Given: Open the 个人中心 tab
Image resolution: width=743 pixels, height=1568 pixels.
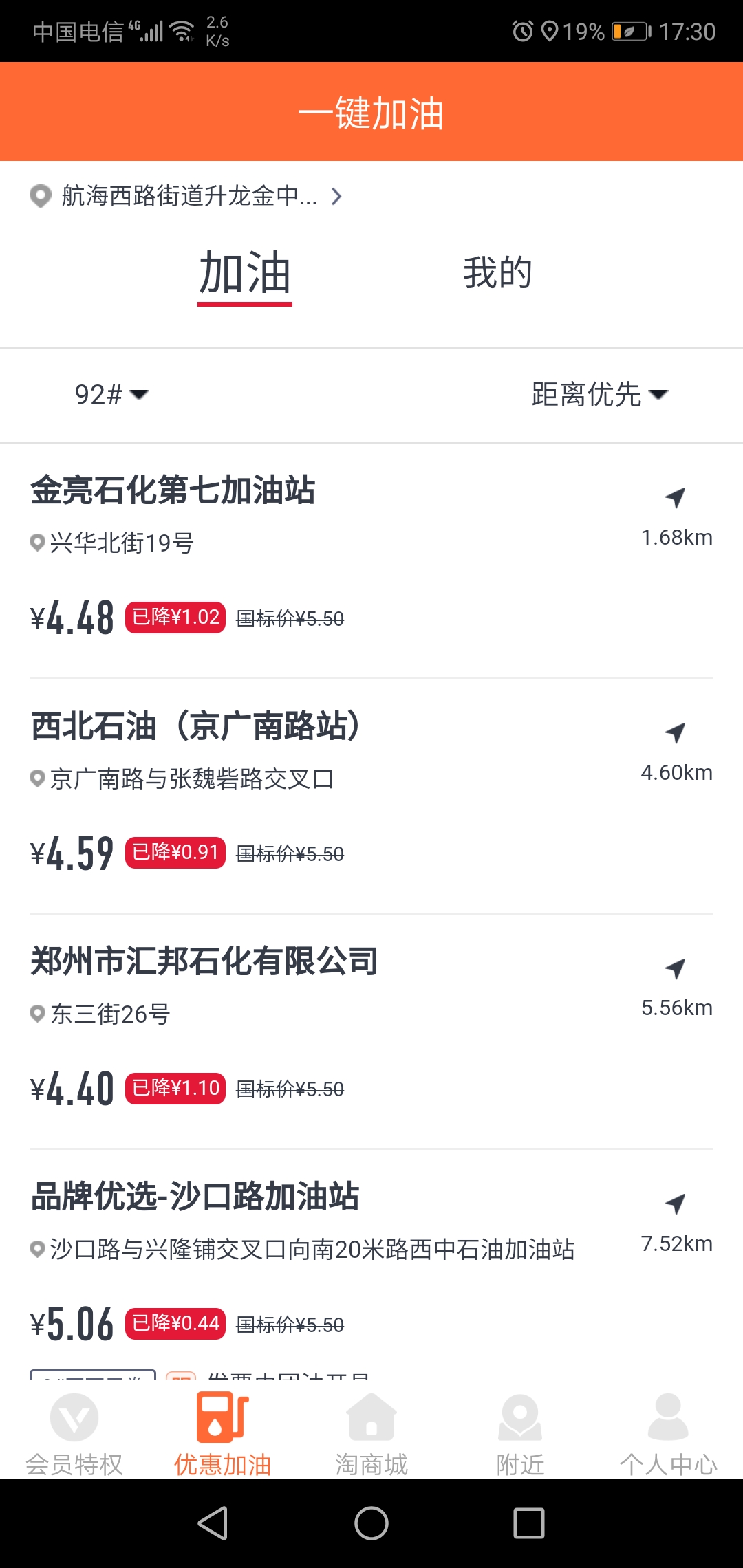Looking at the screenshot, I should pos(668,1433).
